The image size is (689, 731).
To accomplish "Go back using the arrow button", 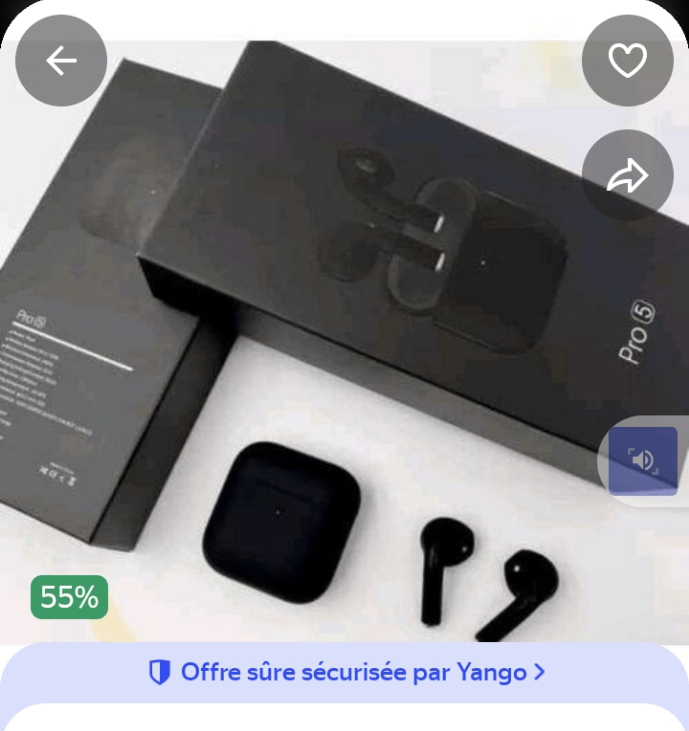I will [61, 61].
